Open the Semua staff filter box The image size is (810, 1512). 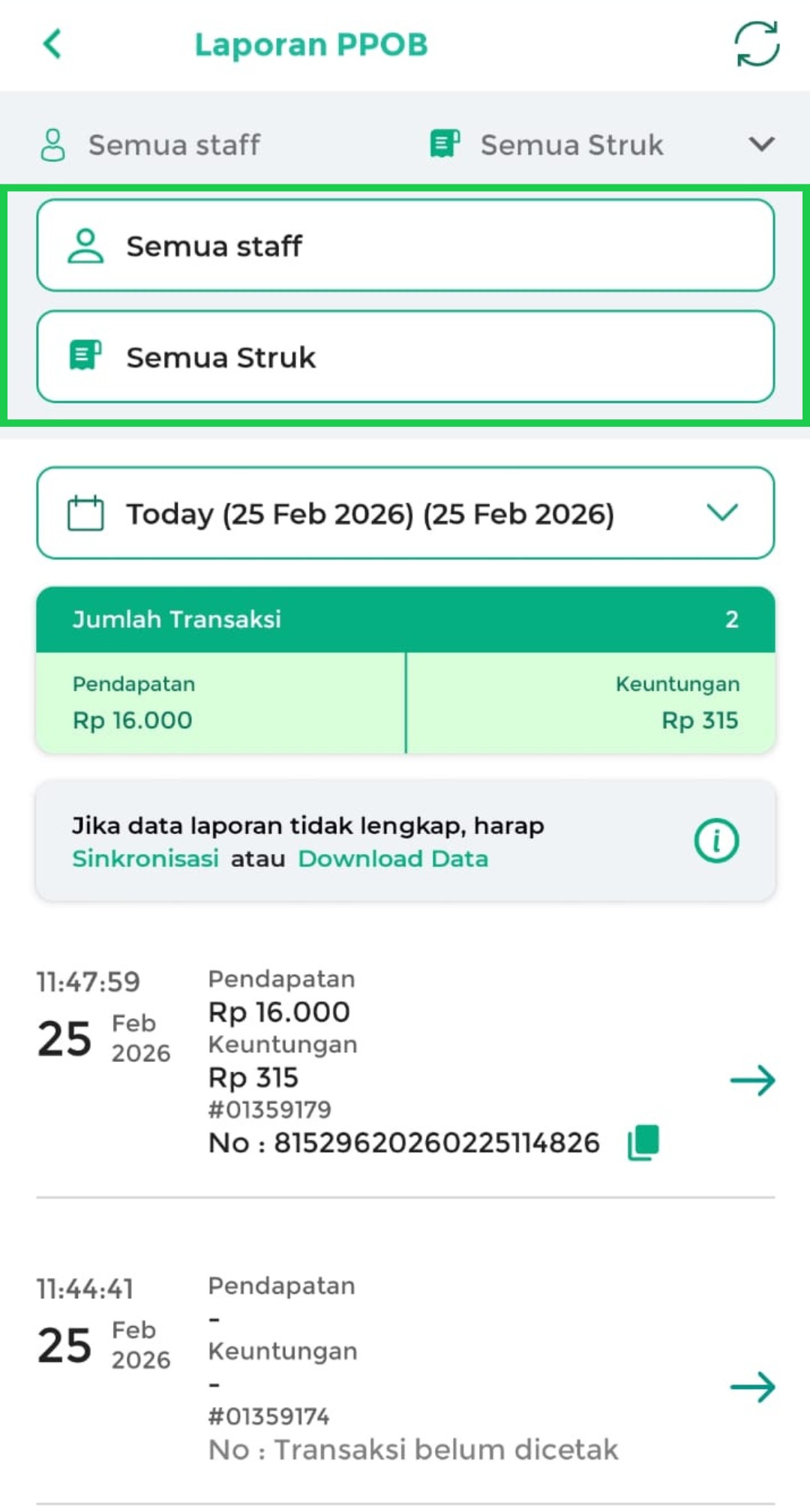[x=405, y=245]
